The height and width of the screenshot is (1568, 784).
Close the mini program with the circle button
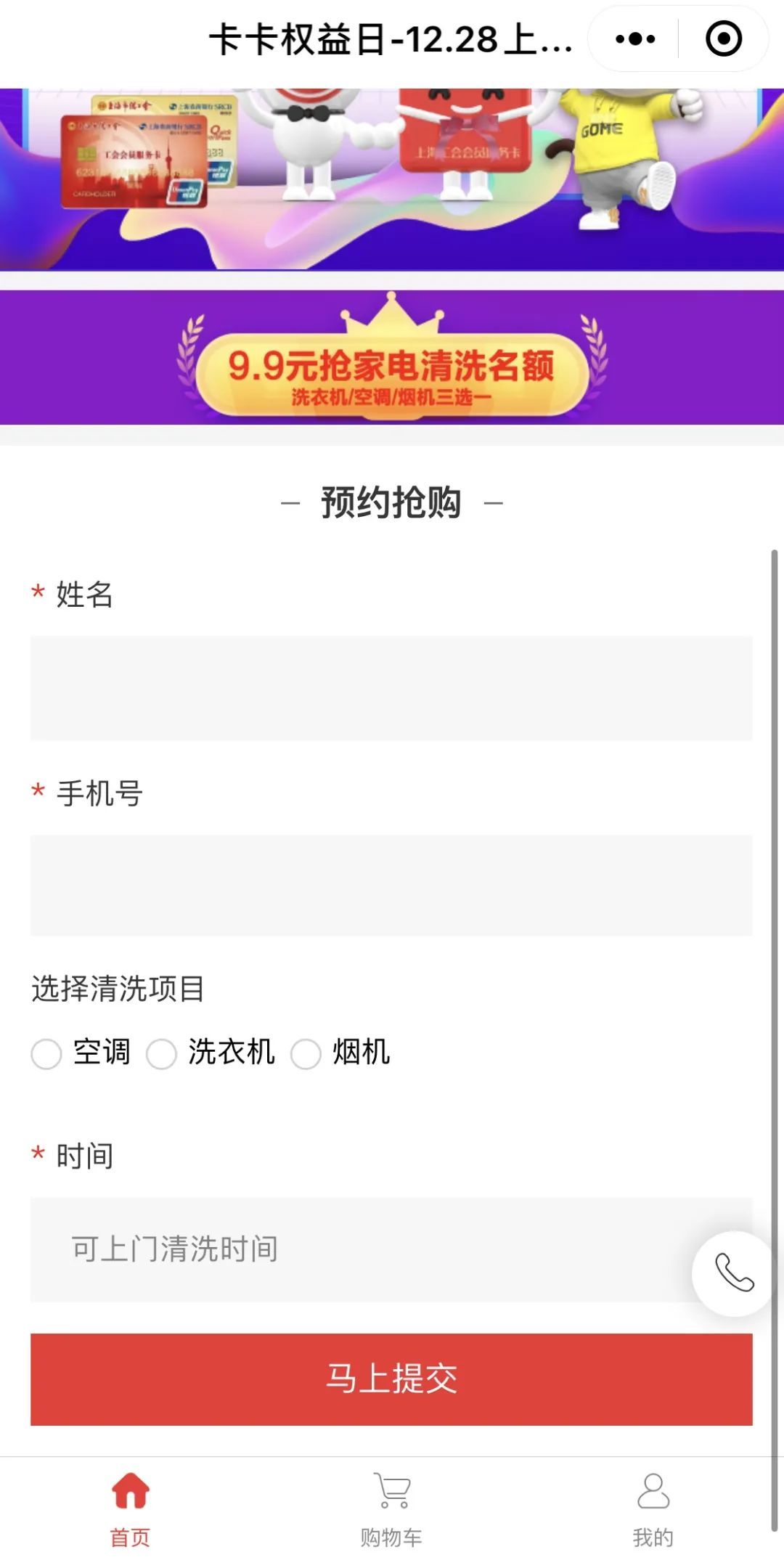tap(723, 39)
